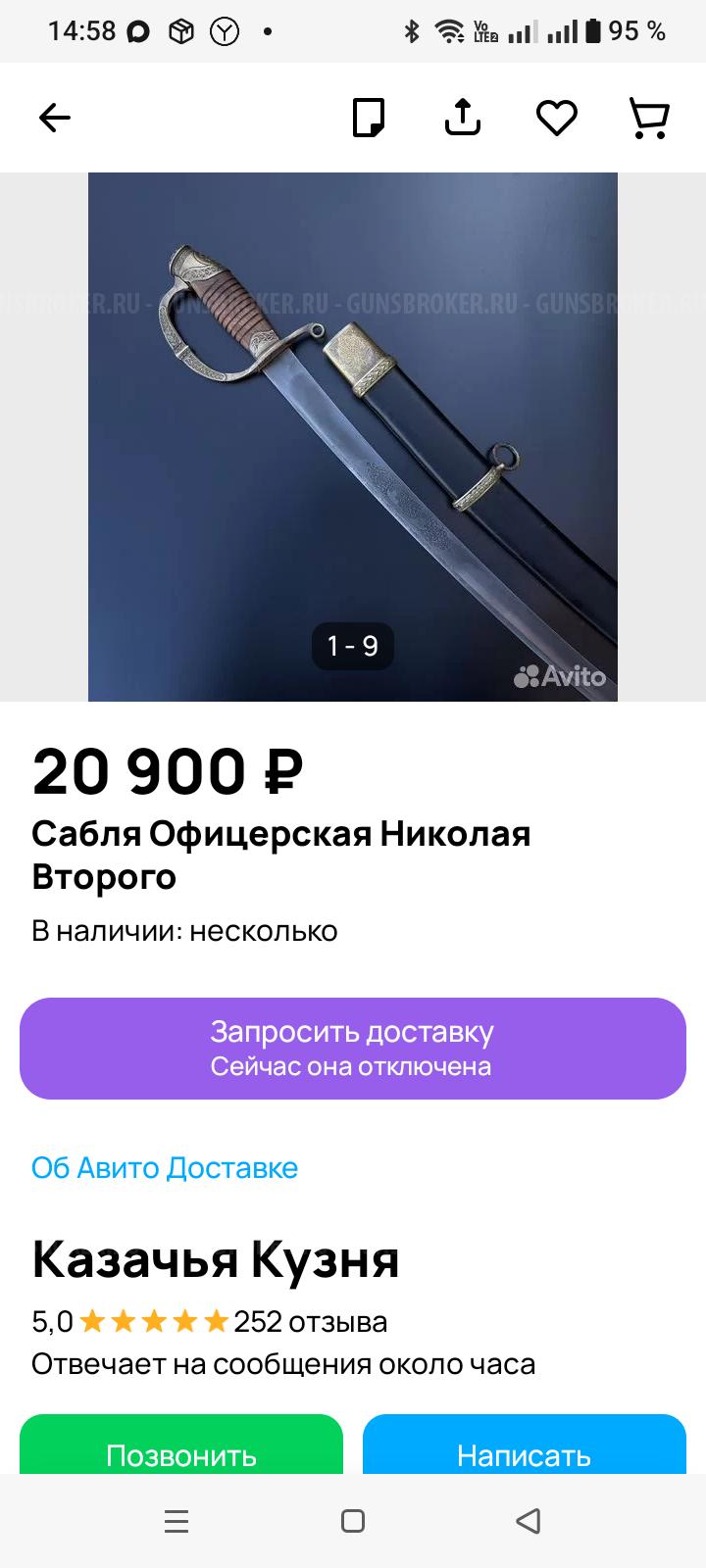Go back to search results
This screenshot has width=706, height=1568.
point(55,117)
